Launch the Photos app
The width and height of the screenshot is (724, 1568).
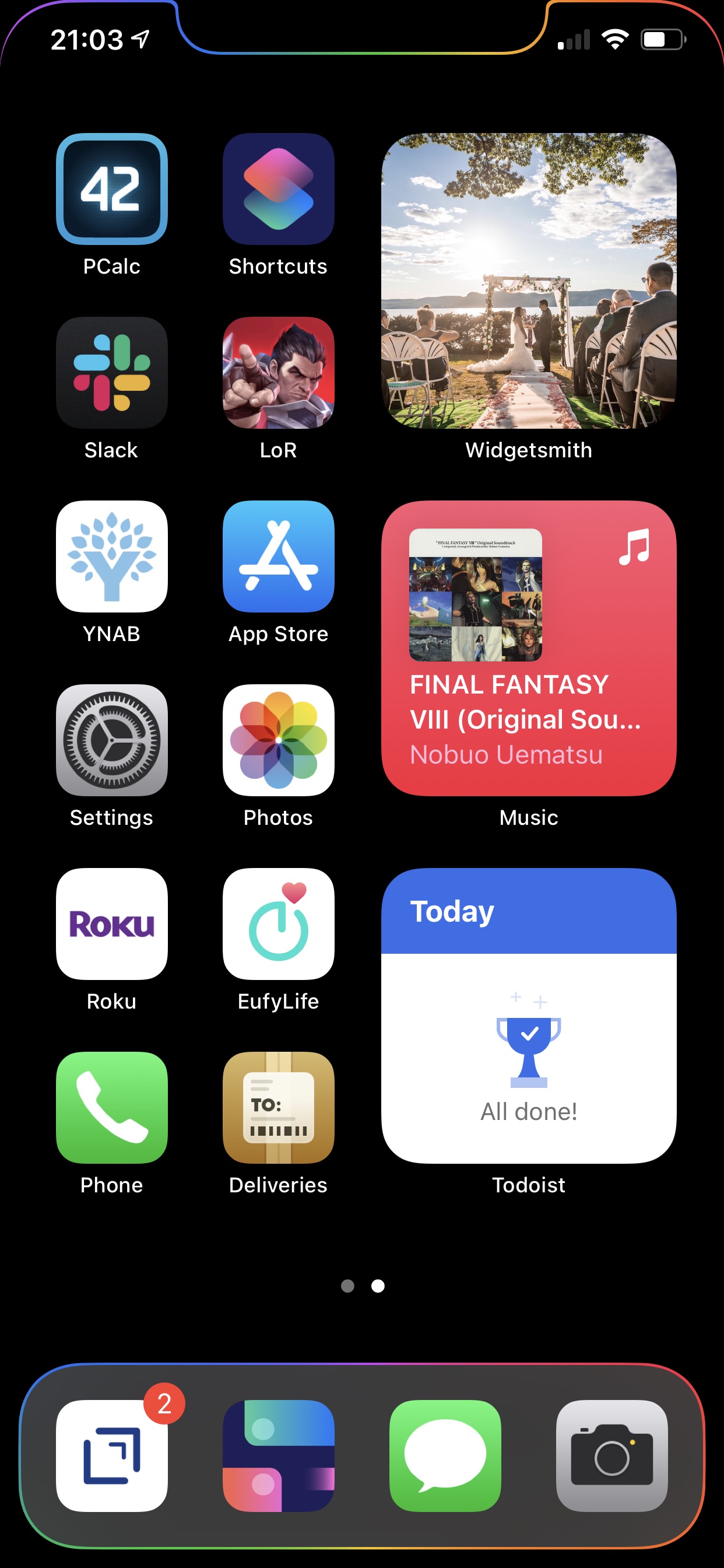pos(278,740)
